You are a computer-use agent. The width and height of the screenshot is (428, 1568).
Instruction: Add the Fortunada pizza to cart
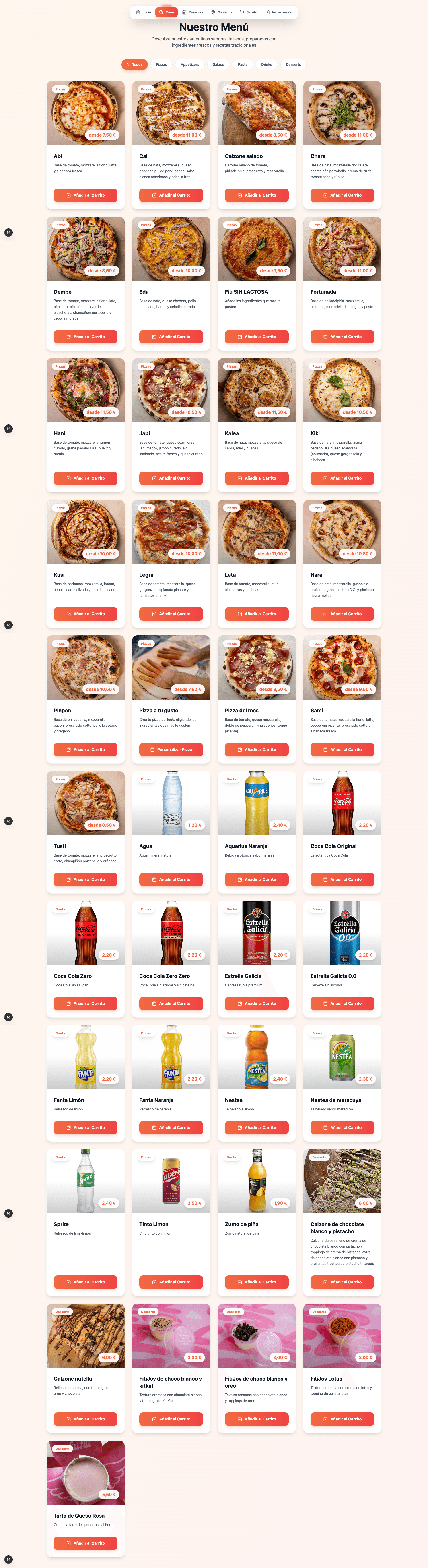[342, 337]
